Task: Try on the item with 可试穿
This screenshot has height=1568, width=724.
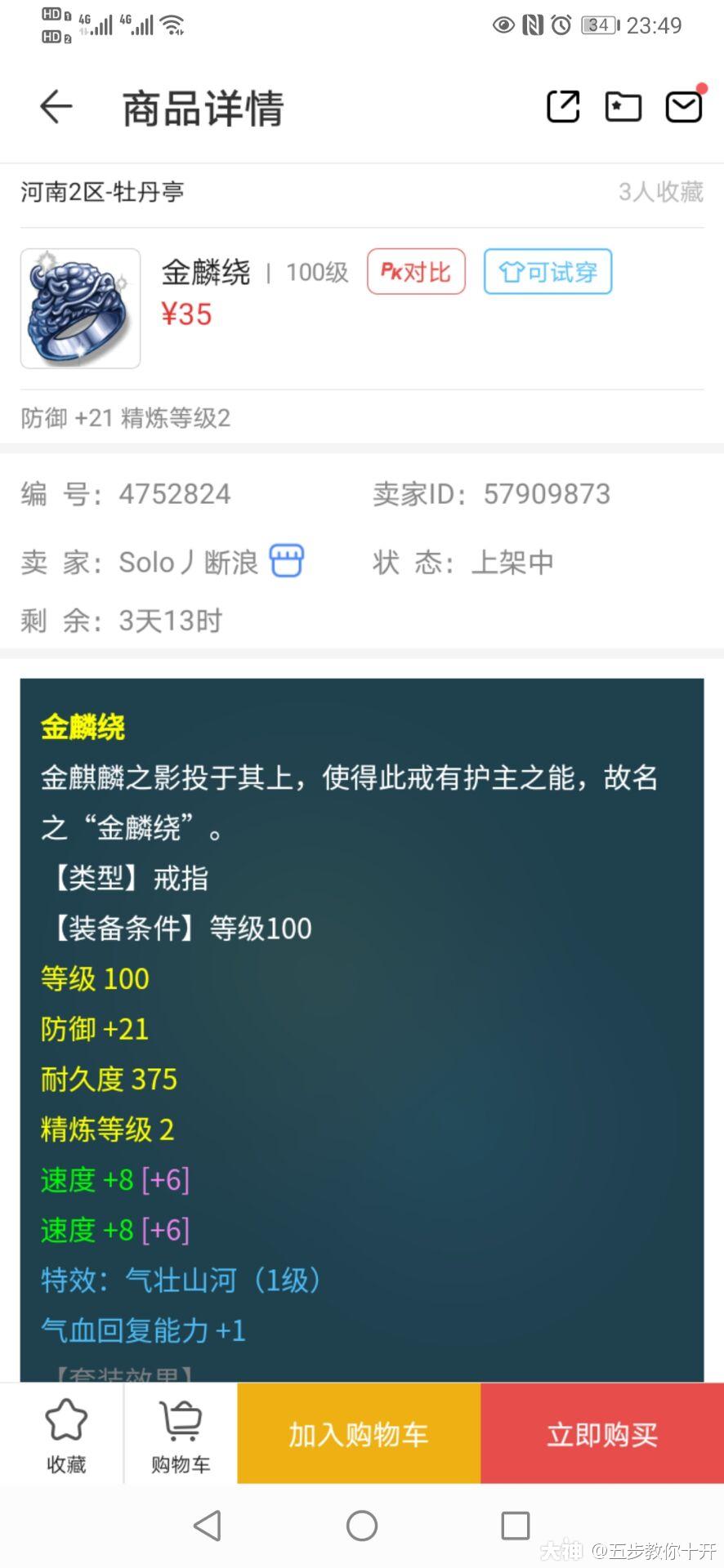Action: [547, 272]
